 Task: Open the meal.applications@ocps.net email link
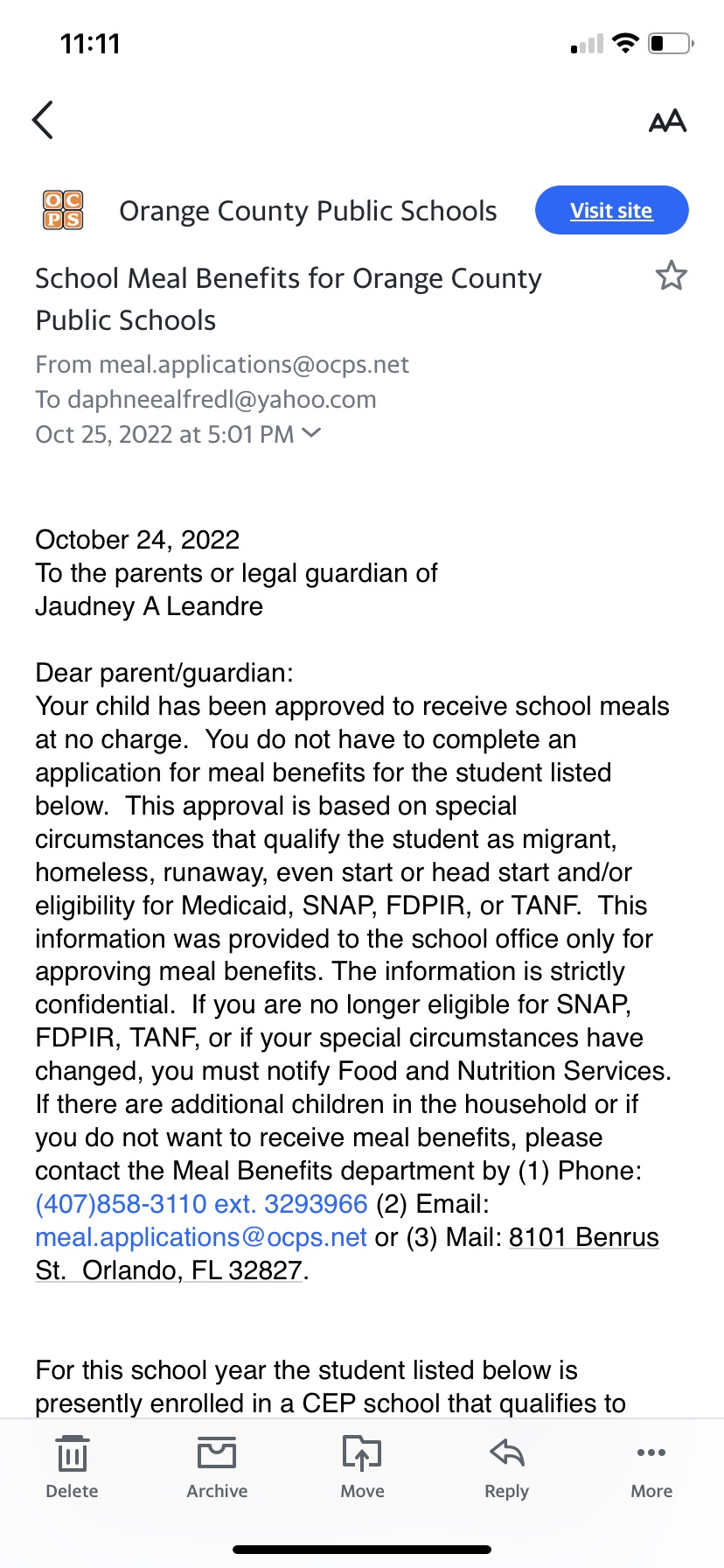pyautogui.click(x=201, y=1237)
